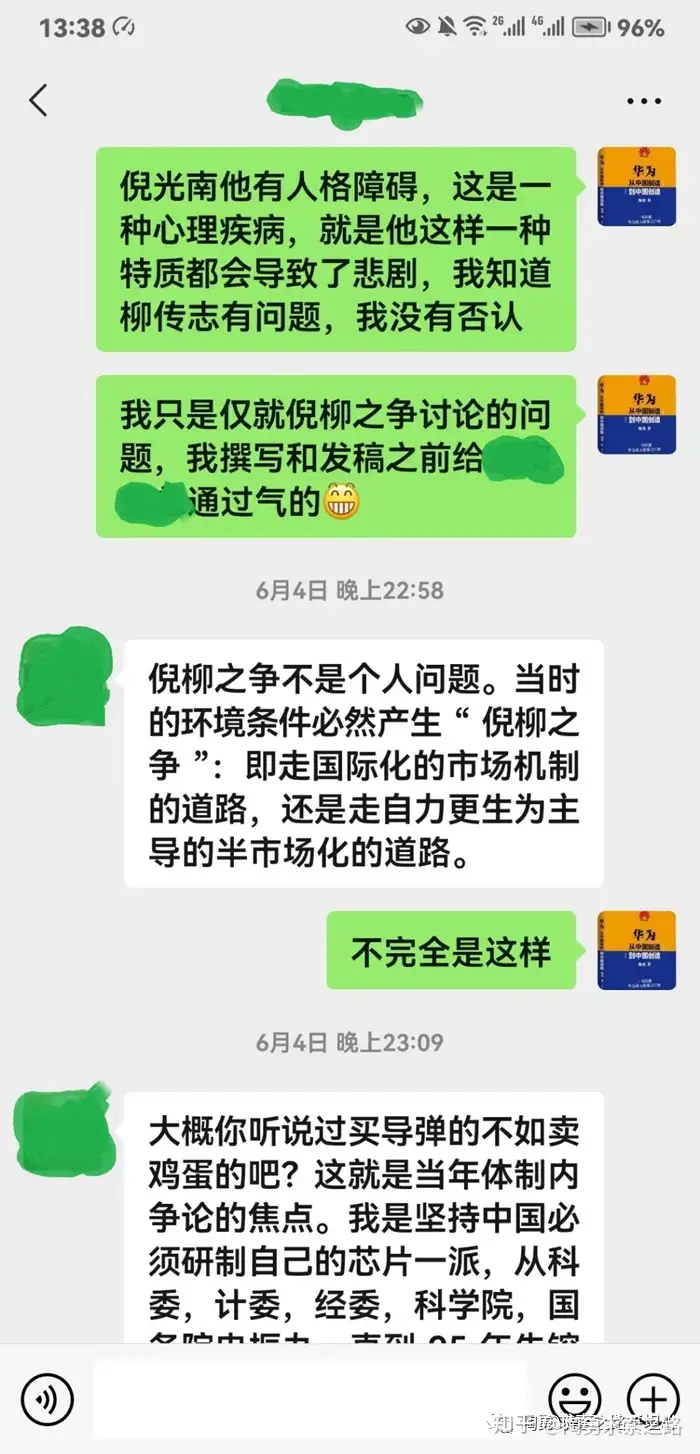Open the three-dot chat info menu

tap(643, 101)
